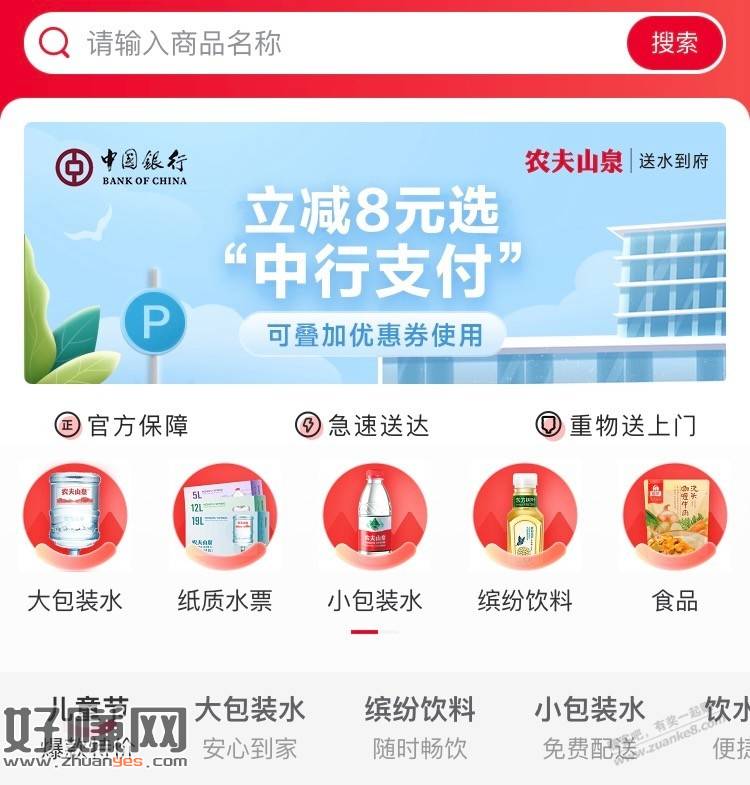The height and width of the screenshot is (785, 750).
Task: Open the Bank of China 立减8元 banner
Action: [x=375, y=253]
